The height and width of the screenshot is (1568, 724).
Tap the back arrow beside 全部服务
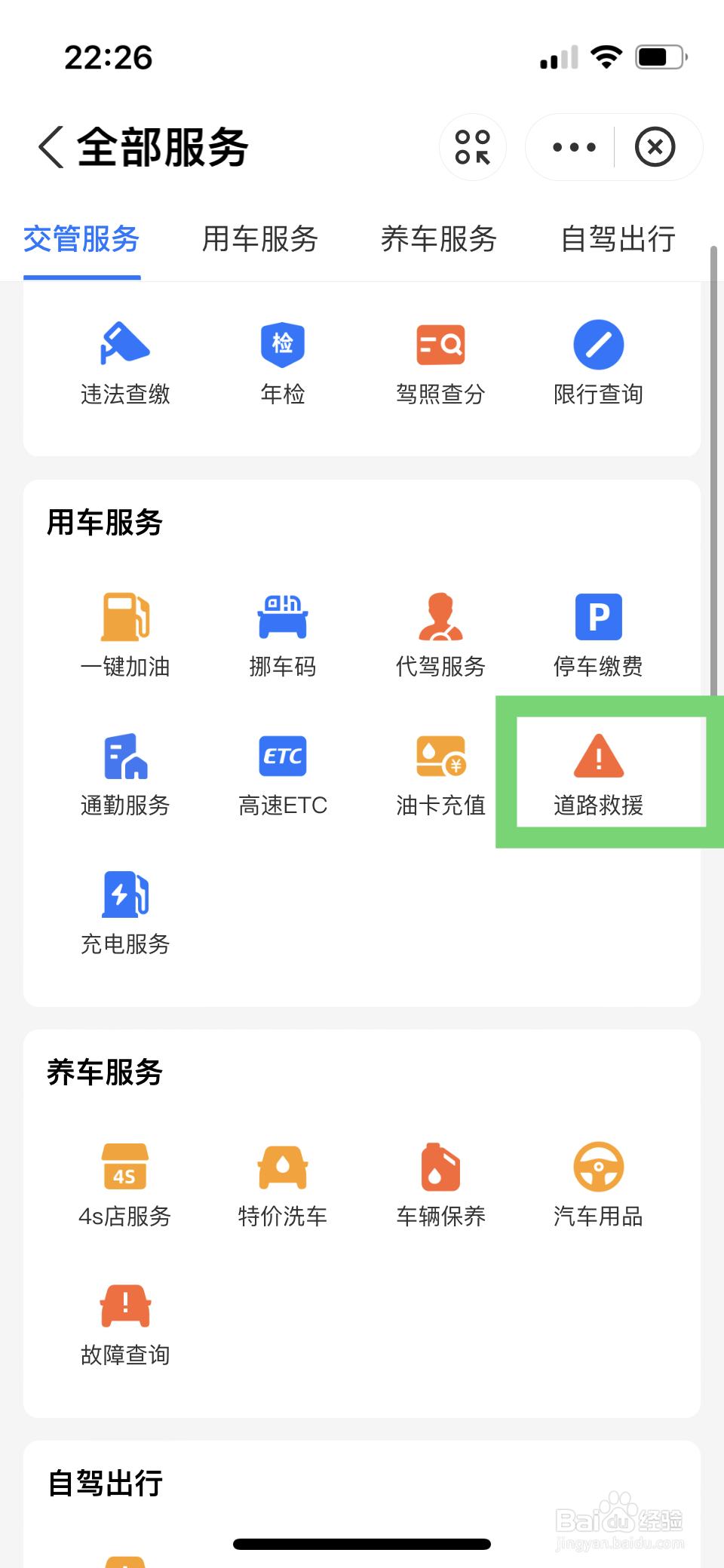50,147
